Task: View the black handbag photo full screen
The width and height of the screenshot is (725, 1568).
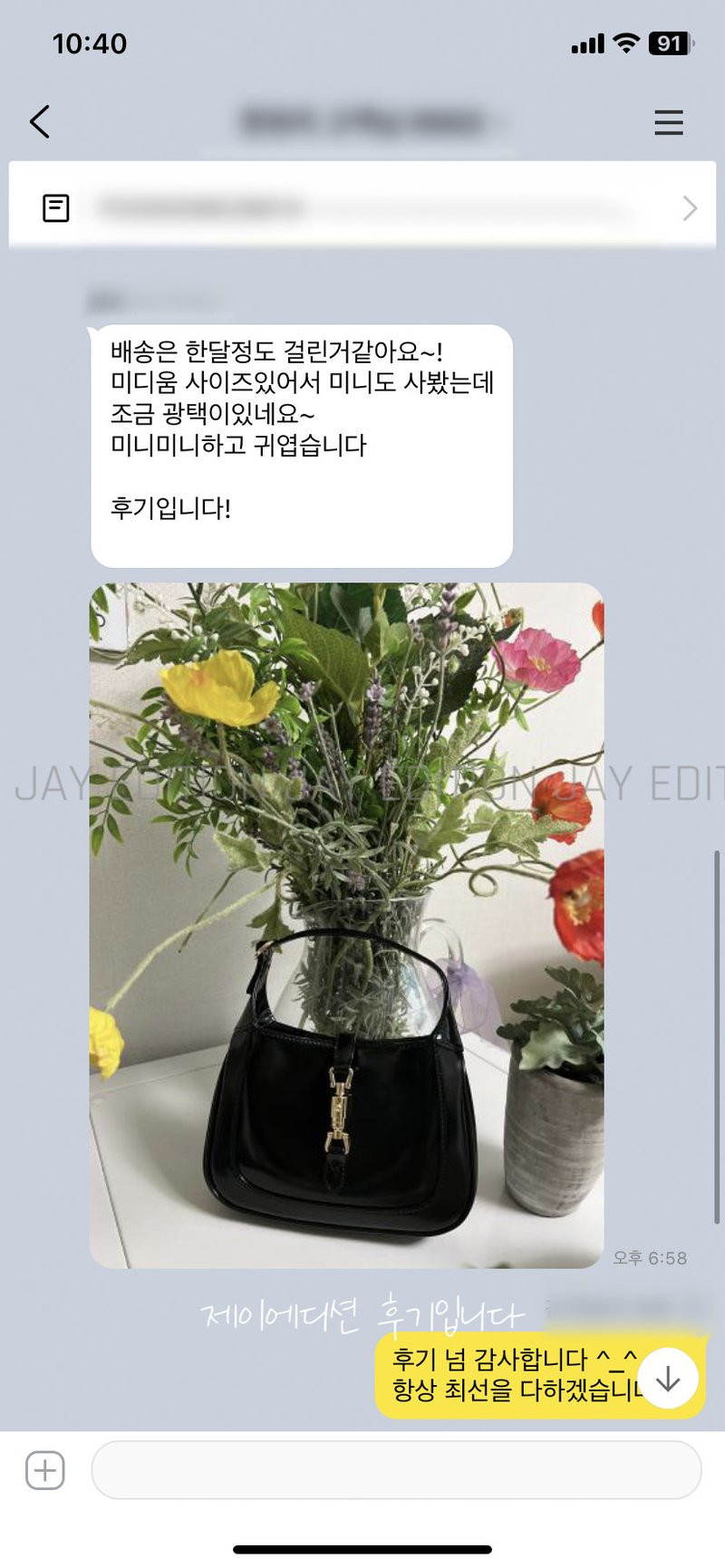Action: [346, 924]
